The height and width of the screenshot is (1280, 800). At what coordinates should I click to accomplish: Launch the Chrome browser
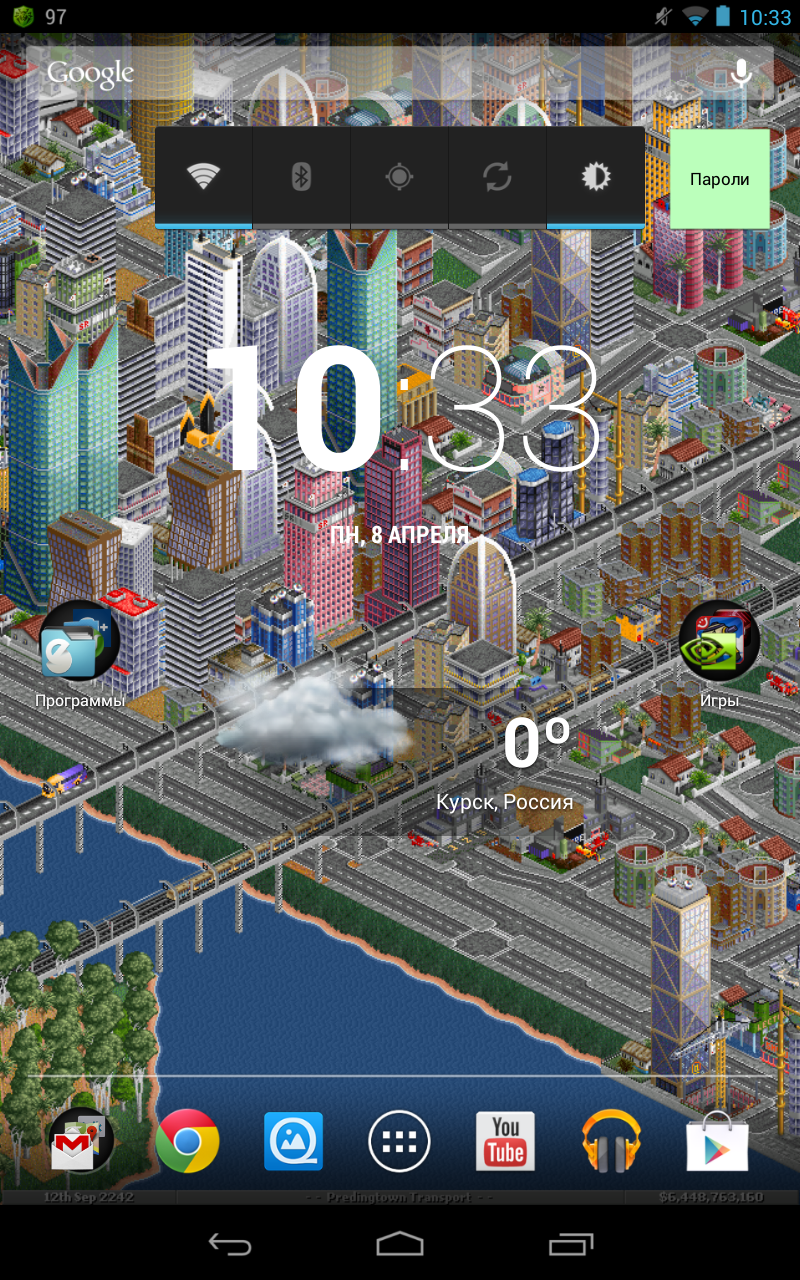[x=187, y=1140]
